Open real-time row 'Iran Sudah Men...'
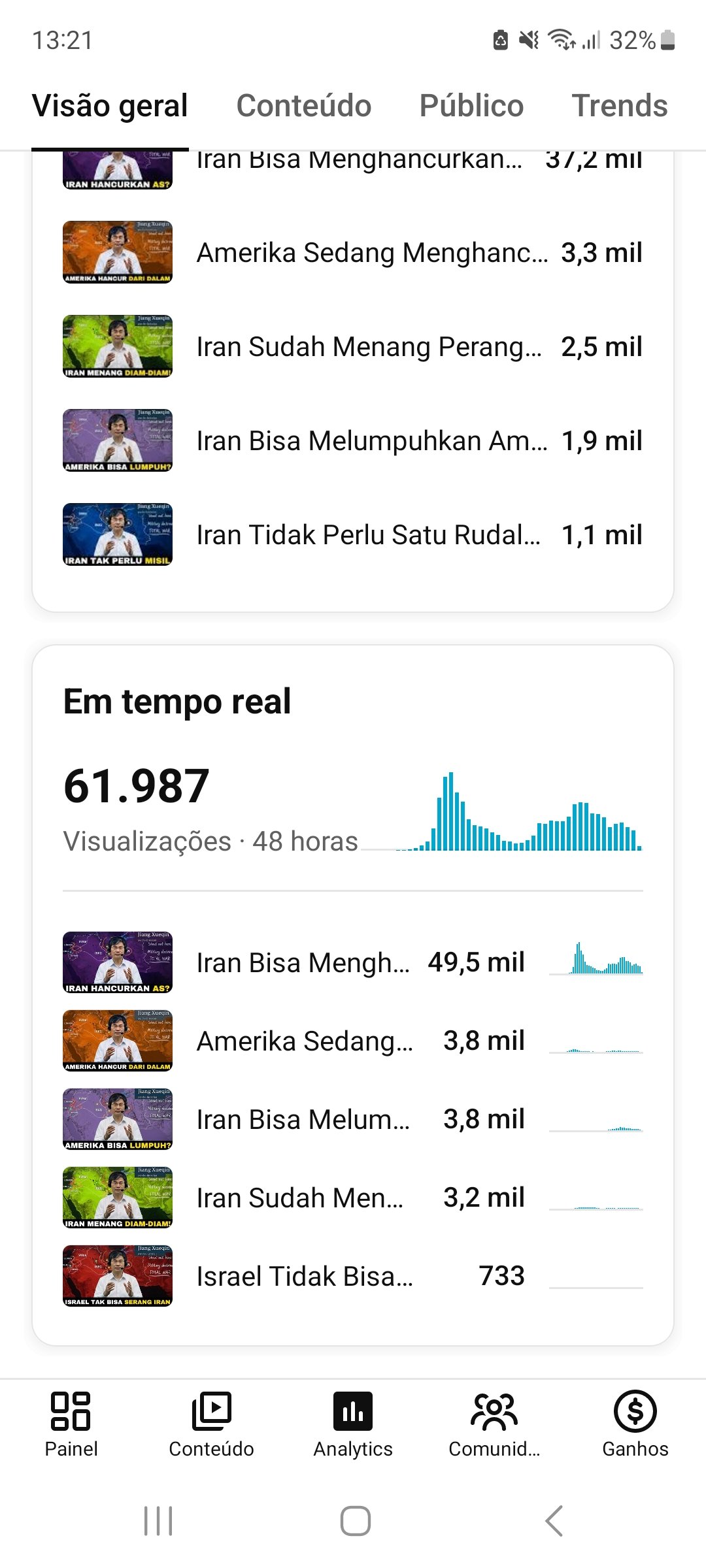The height and width of the screenshot is (1568, 706). click(x=353, y=1198)
